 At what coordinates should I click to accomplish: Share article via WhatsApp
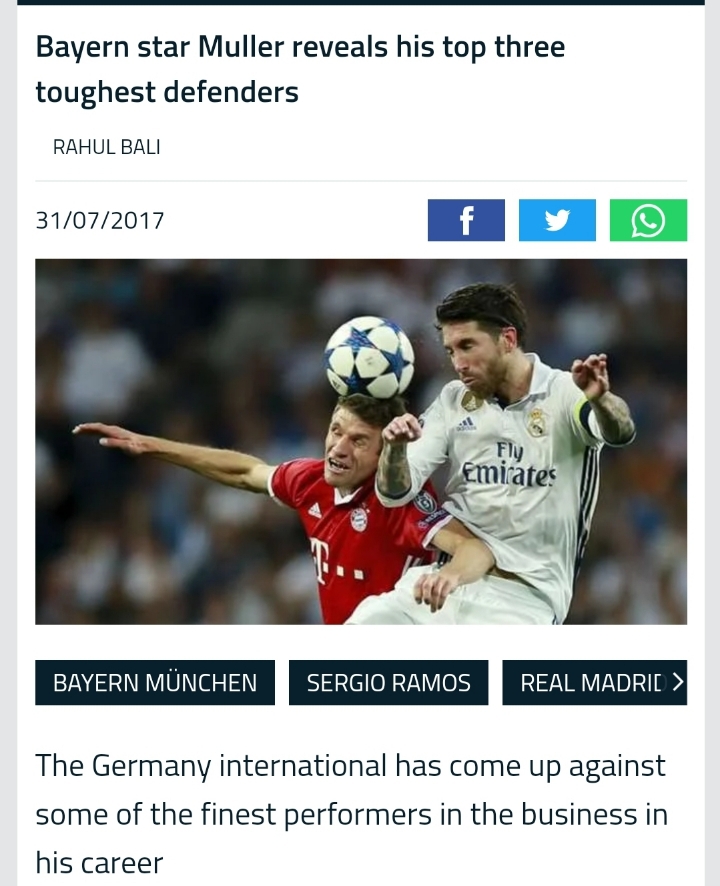(648, 220)
